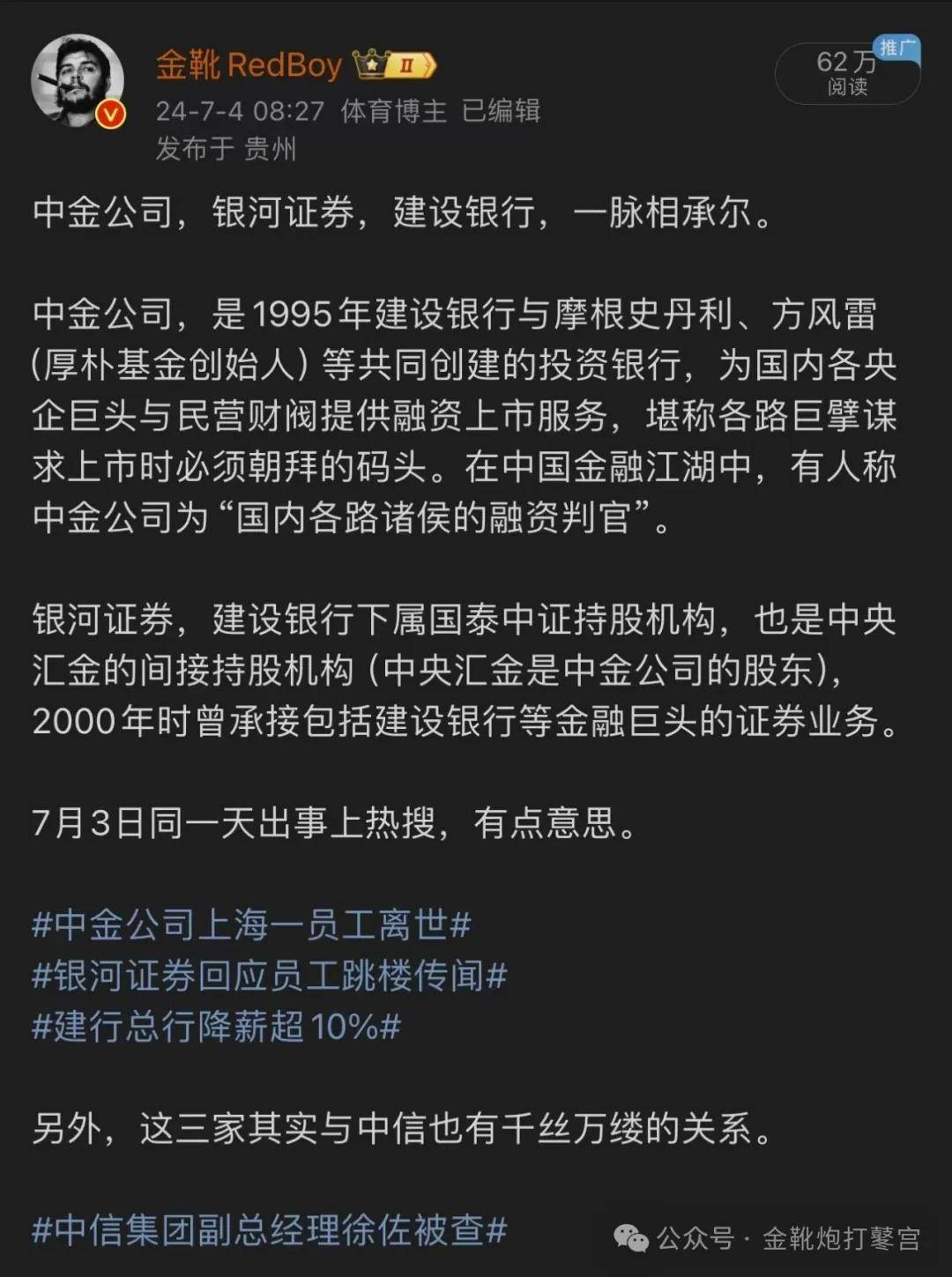Open hashtag #中金公司上海一员工离世#

[x=251, y=925]
